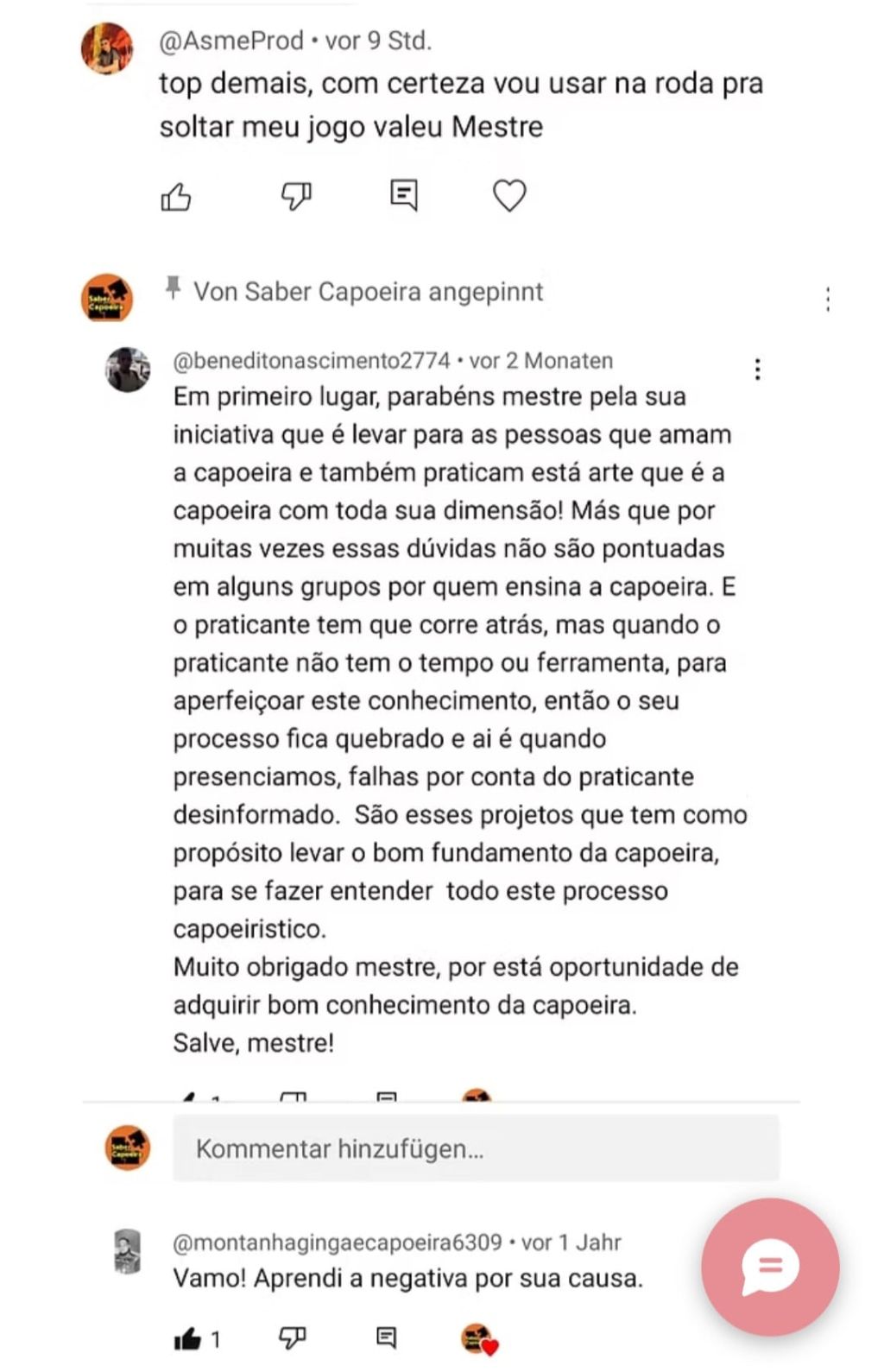This screenshot has width=884, height=1372.
Task: Tap the pink chat bubble button
Action: [770, 1267]
